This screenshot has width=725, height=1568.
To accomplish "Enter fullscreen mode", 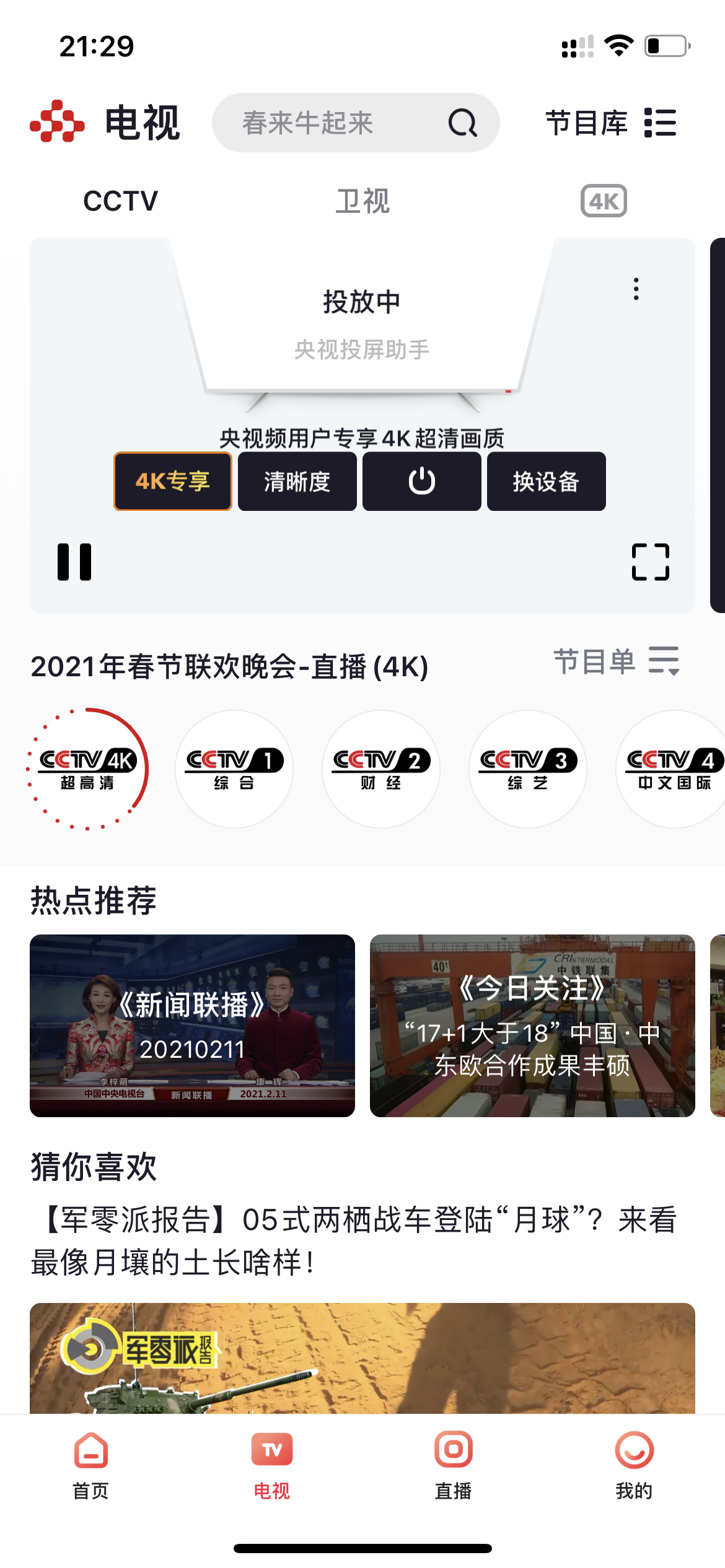I will (650, 562).
